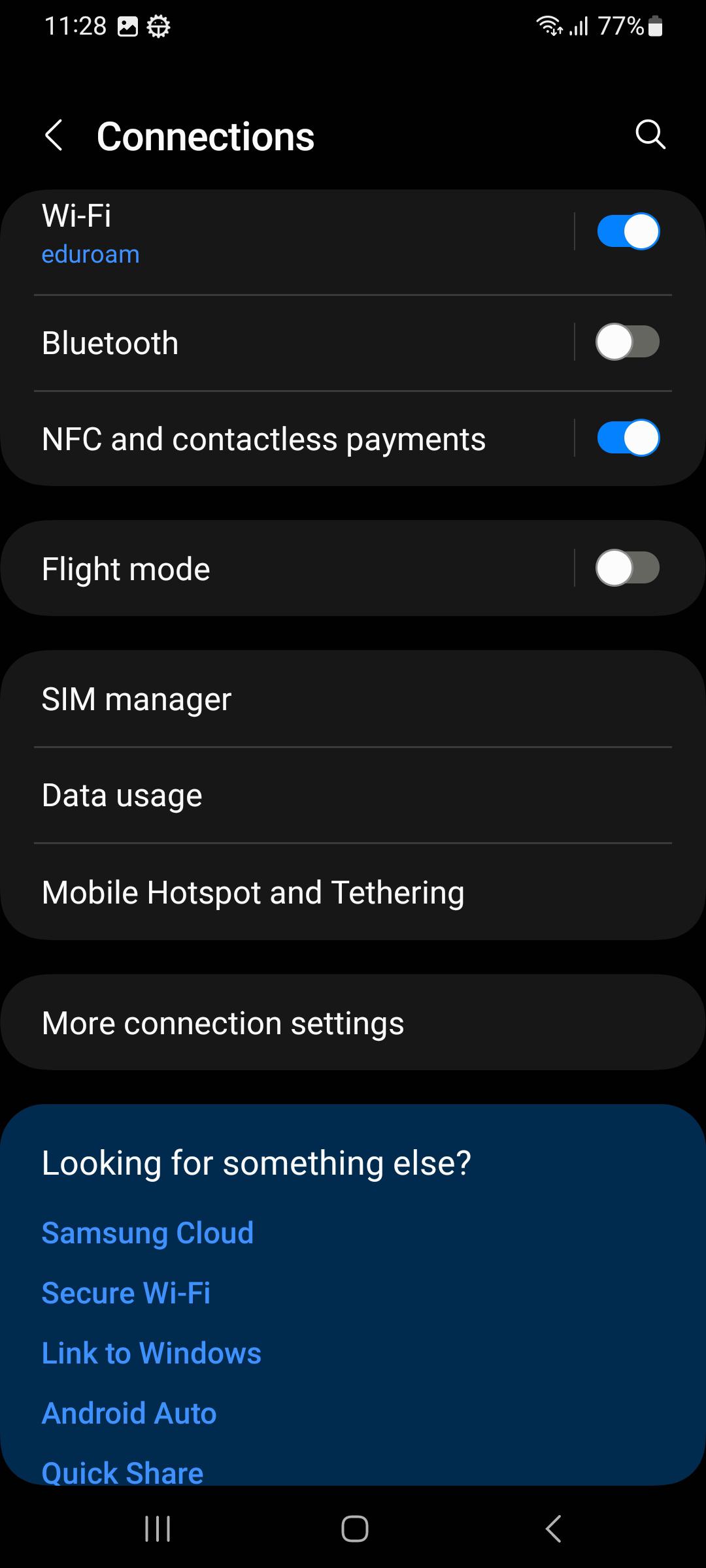Turn on the Flight mode switch
The height and width of the screenshot is (1568, 706).
[628, 568]
